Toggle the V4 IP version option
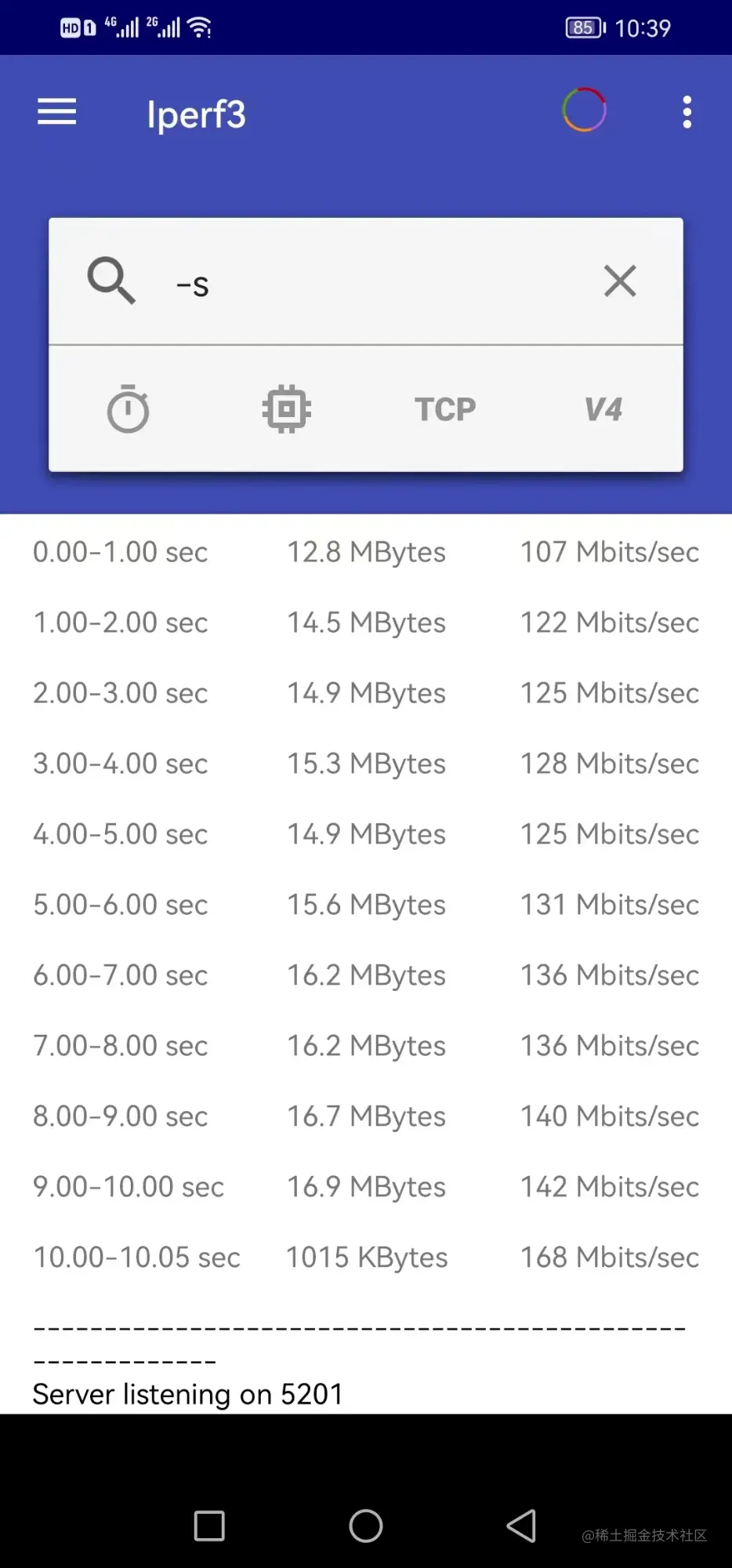The width and height of the screenshot is (732, 1568). tap(603, 409)
